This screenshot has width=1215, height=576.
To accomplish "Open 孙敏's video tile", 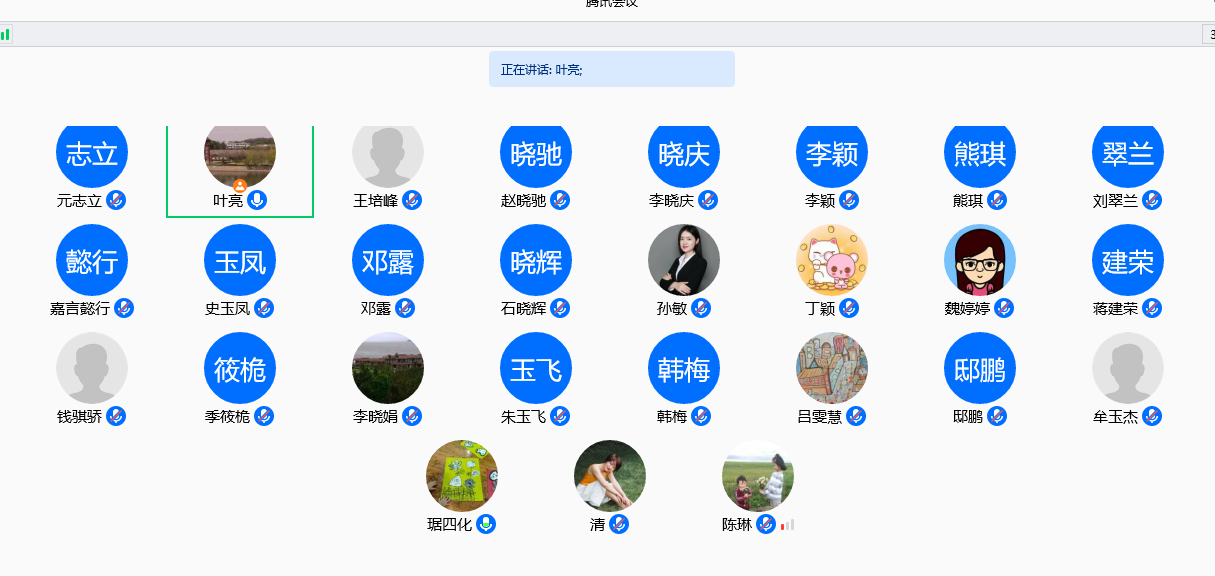I will pyautogui.click(x=684, y=260).
